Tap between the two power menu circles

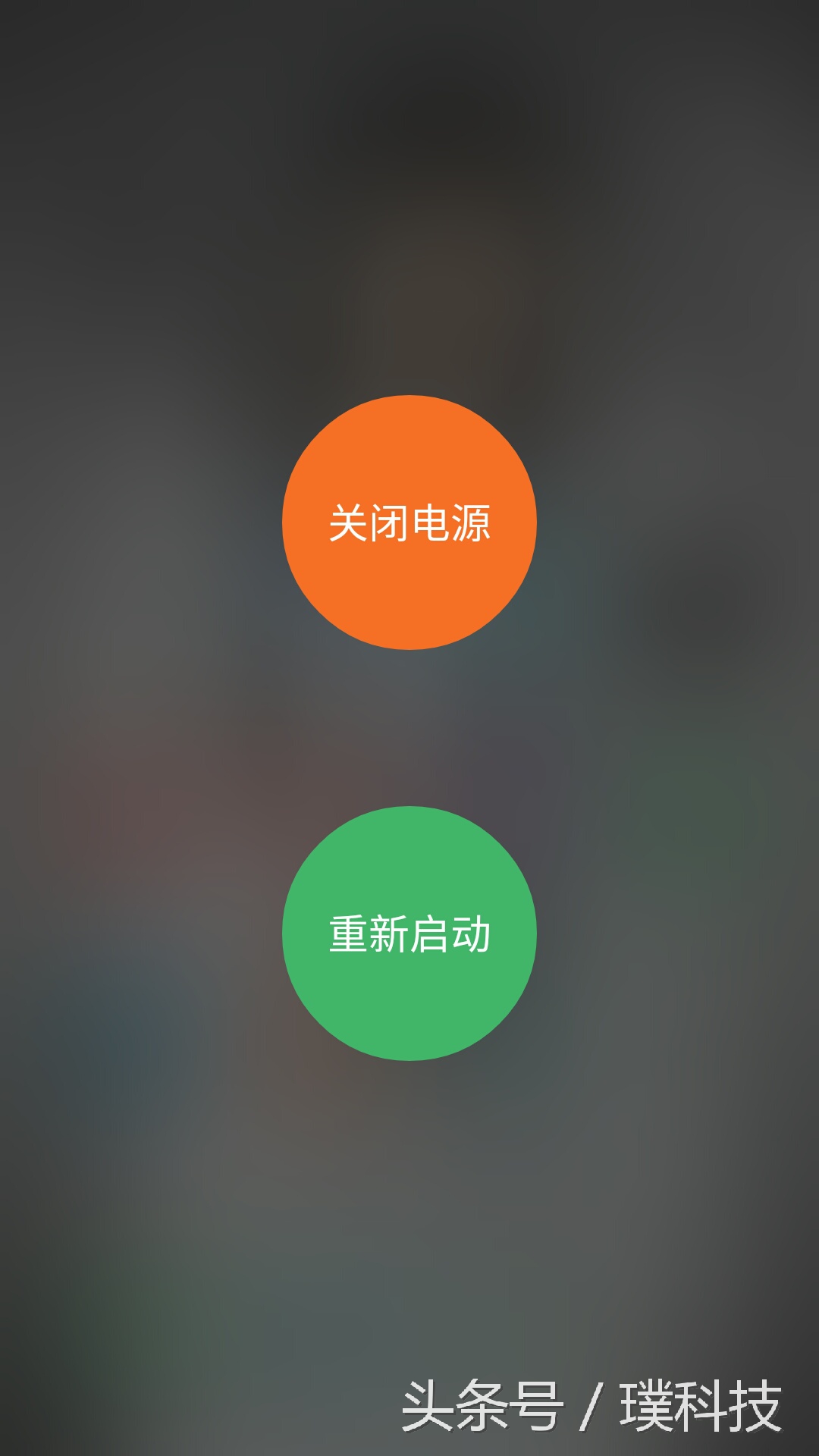coord(409,728)
